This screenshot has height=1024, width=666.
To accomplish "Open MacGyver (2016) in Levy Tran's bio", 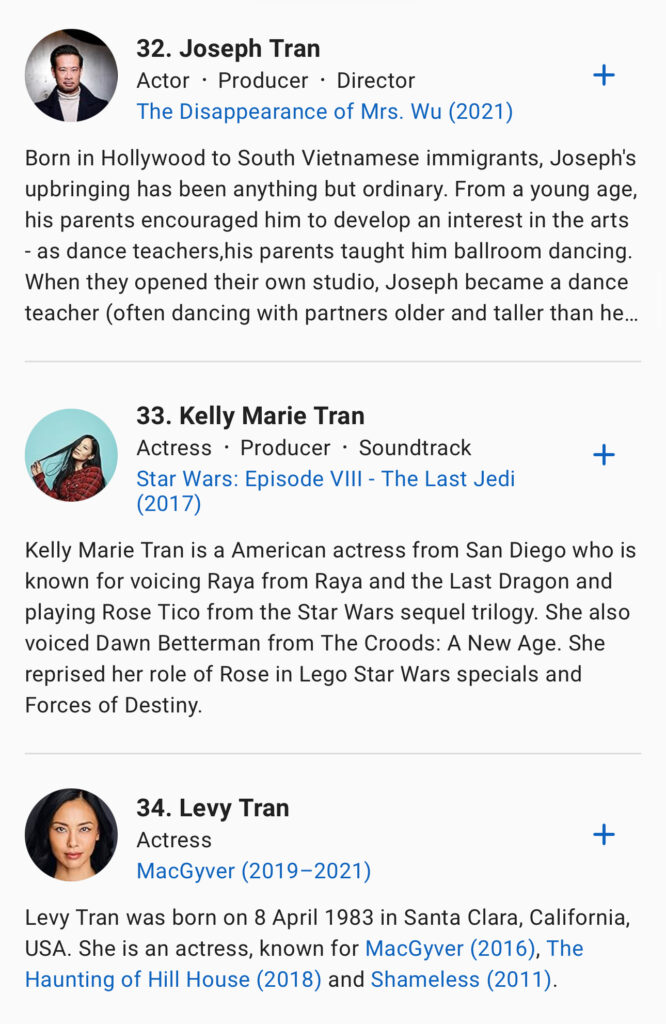I will point(450,948).
